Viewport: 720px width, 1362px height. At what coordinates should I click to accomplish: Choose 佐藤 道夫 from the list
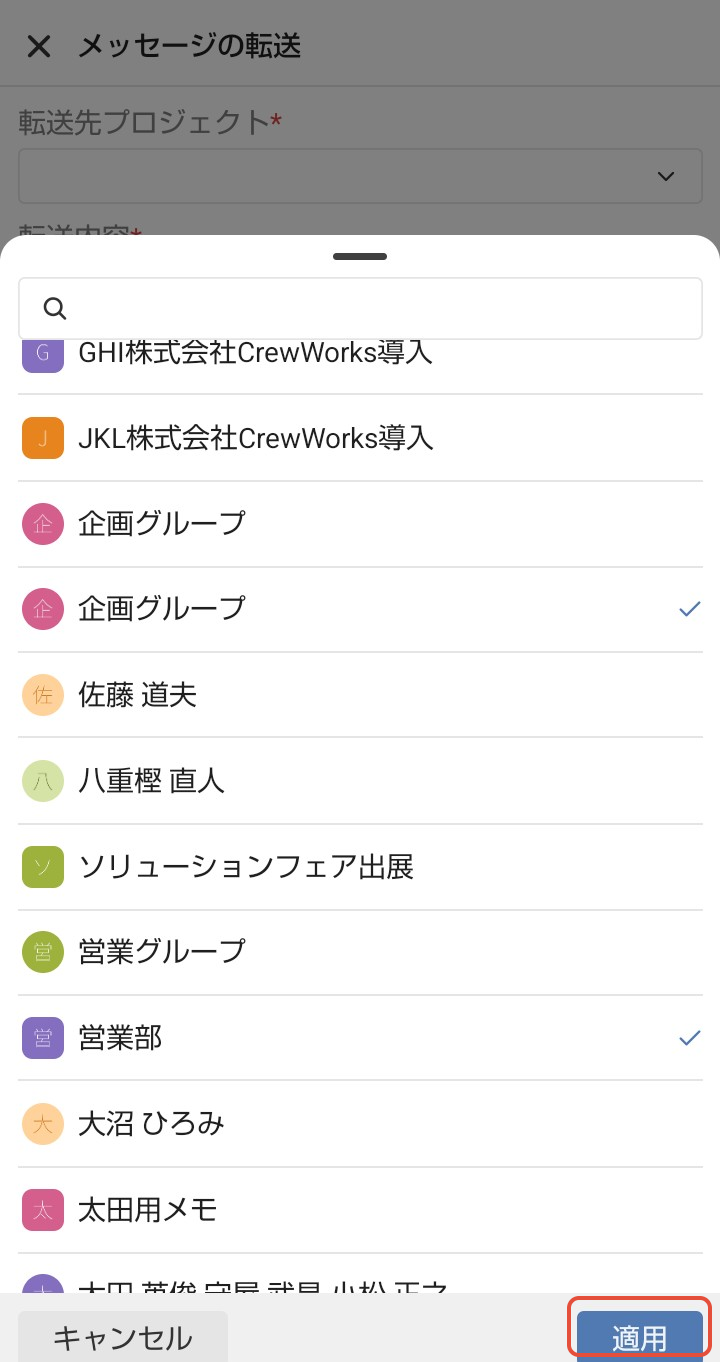[360, 695]
